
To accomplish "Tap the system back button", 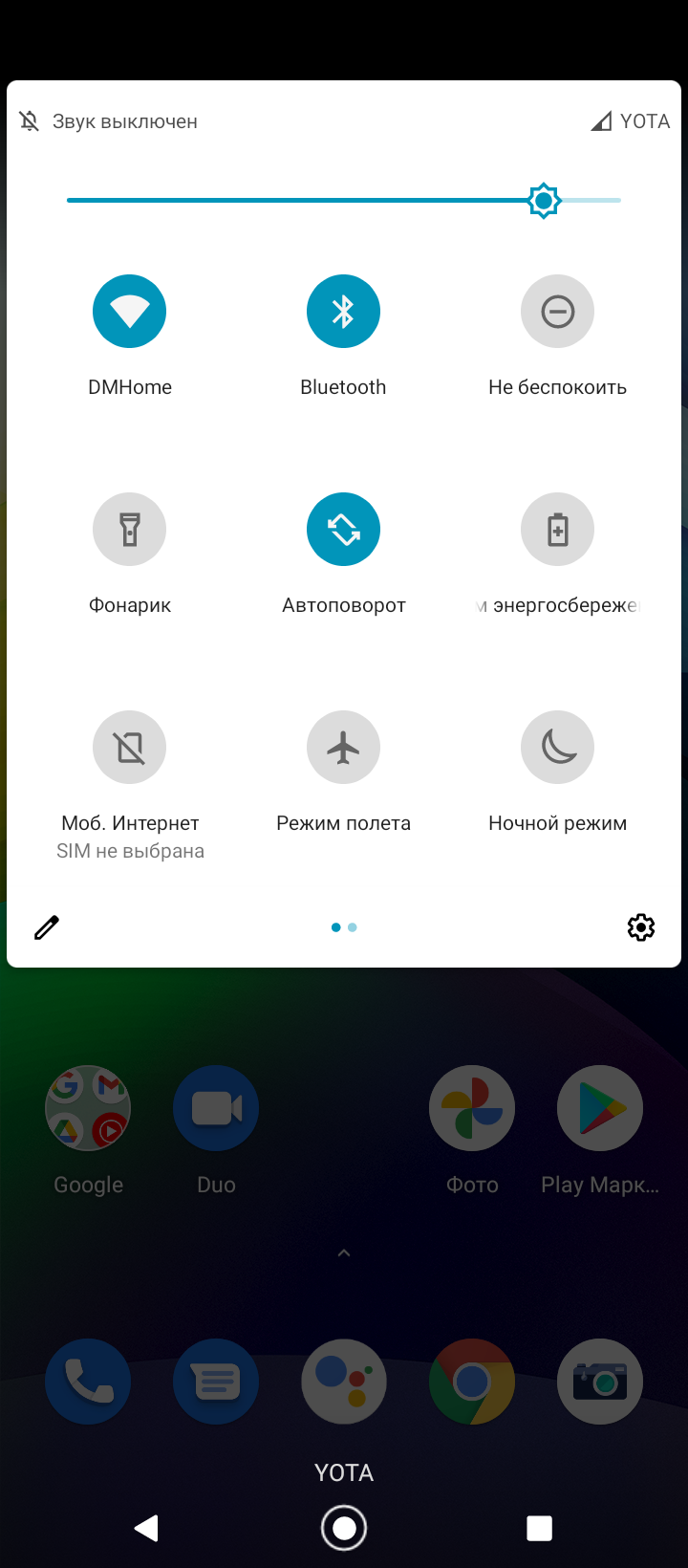I will (x=147, y=1528).
